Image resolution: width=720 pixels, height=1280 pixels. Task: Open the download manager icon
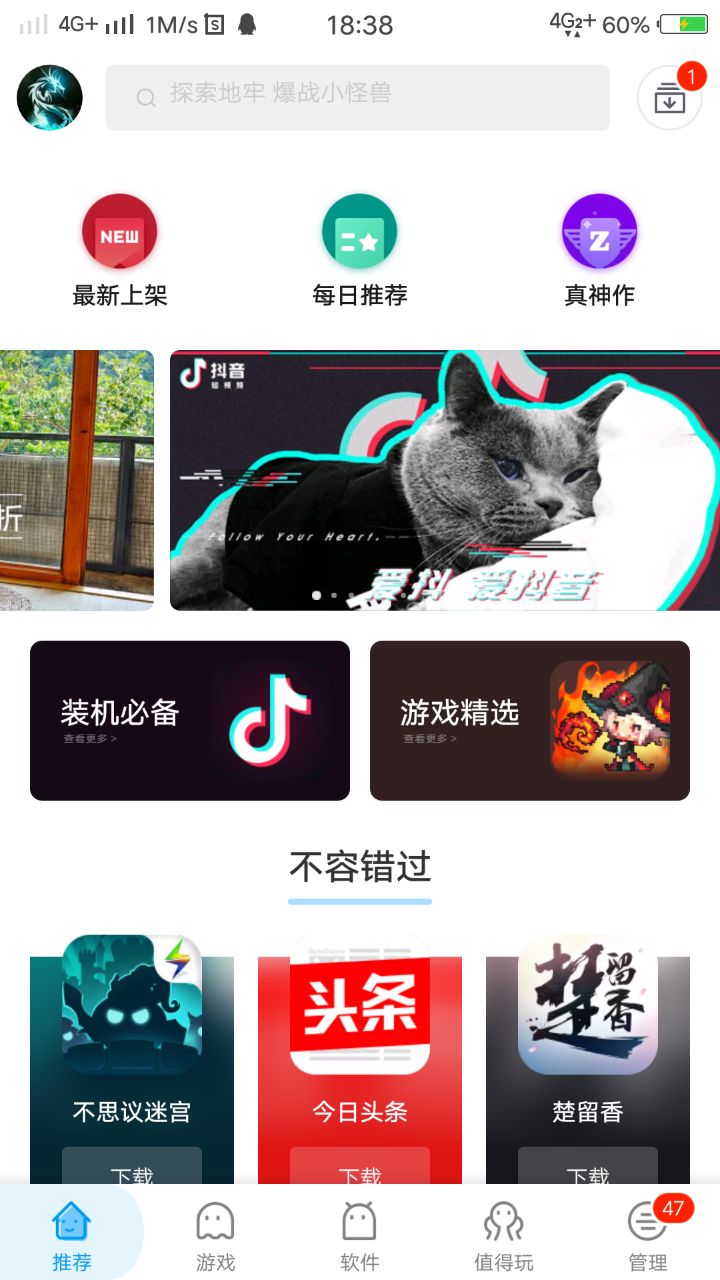[x=670, y=97]
